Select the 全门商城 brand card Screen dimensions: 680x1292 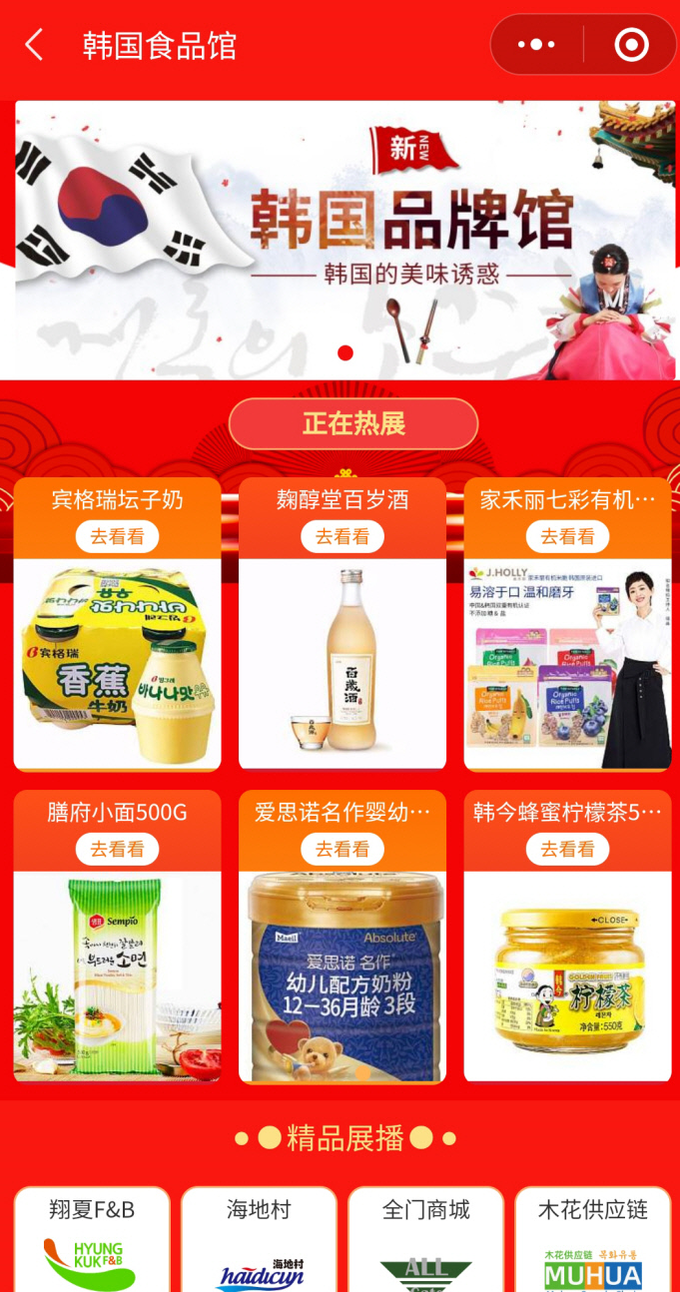(426, 1242)
